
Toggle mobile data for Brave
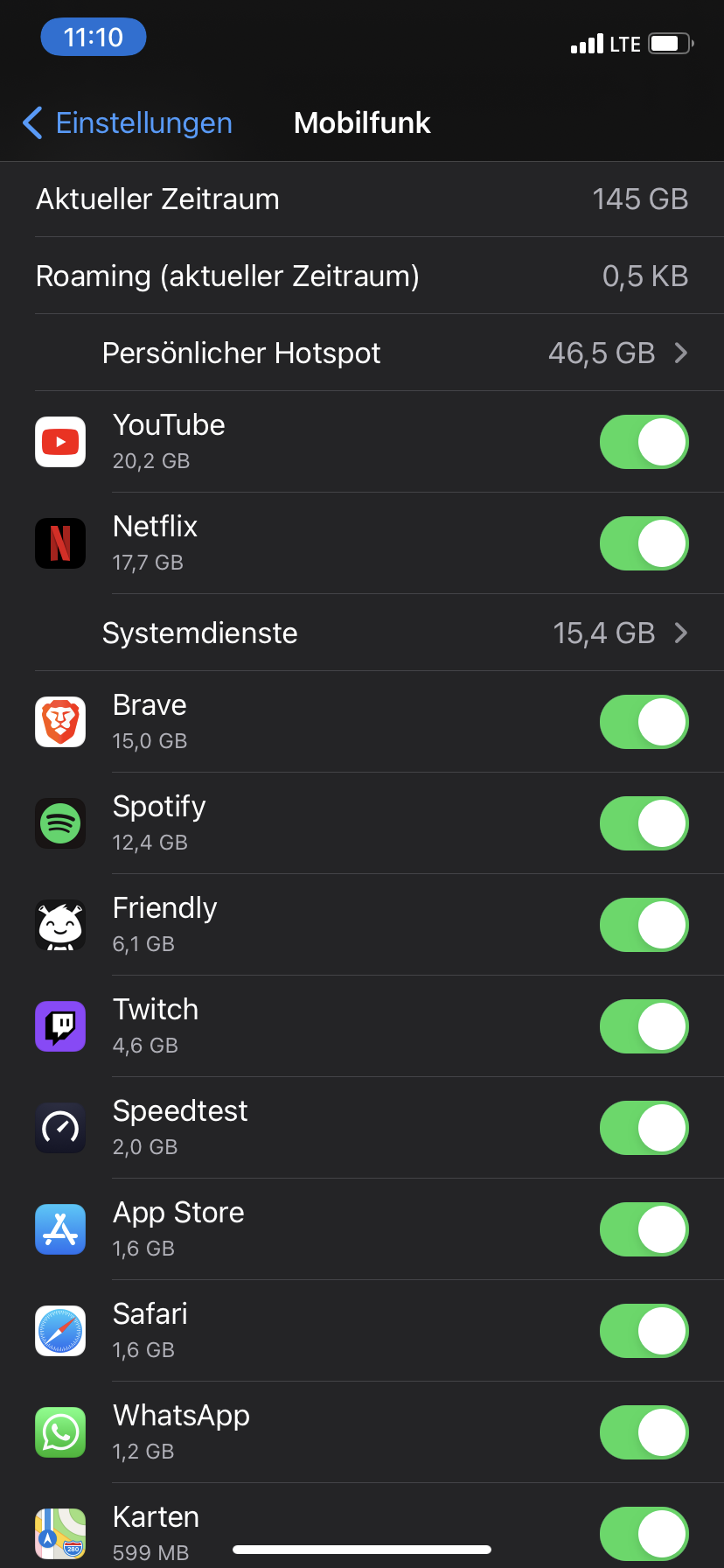pos(644,723)
